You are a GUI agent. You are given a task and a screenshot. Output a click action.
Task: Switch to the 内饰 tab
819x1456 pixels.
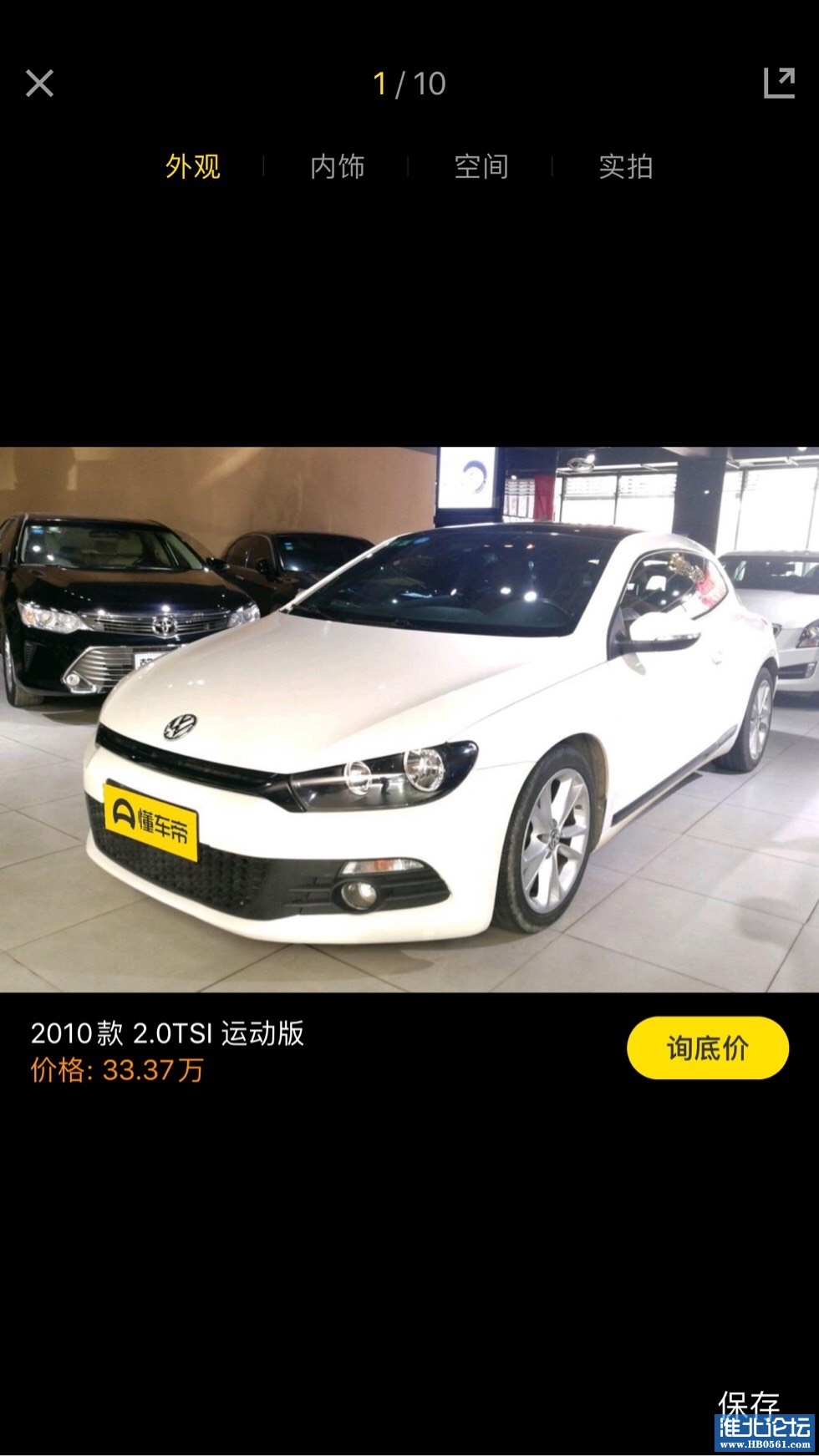(x=337, y=166)
